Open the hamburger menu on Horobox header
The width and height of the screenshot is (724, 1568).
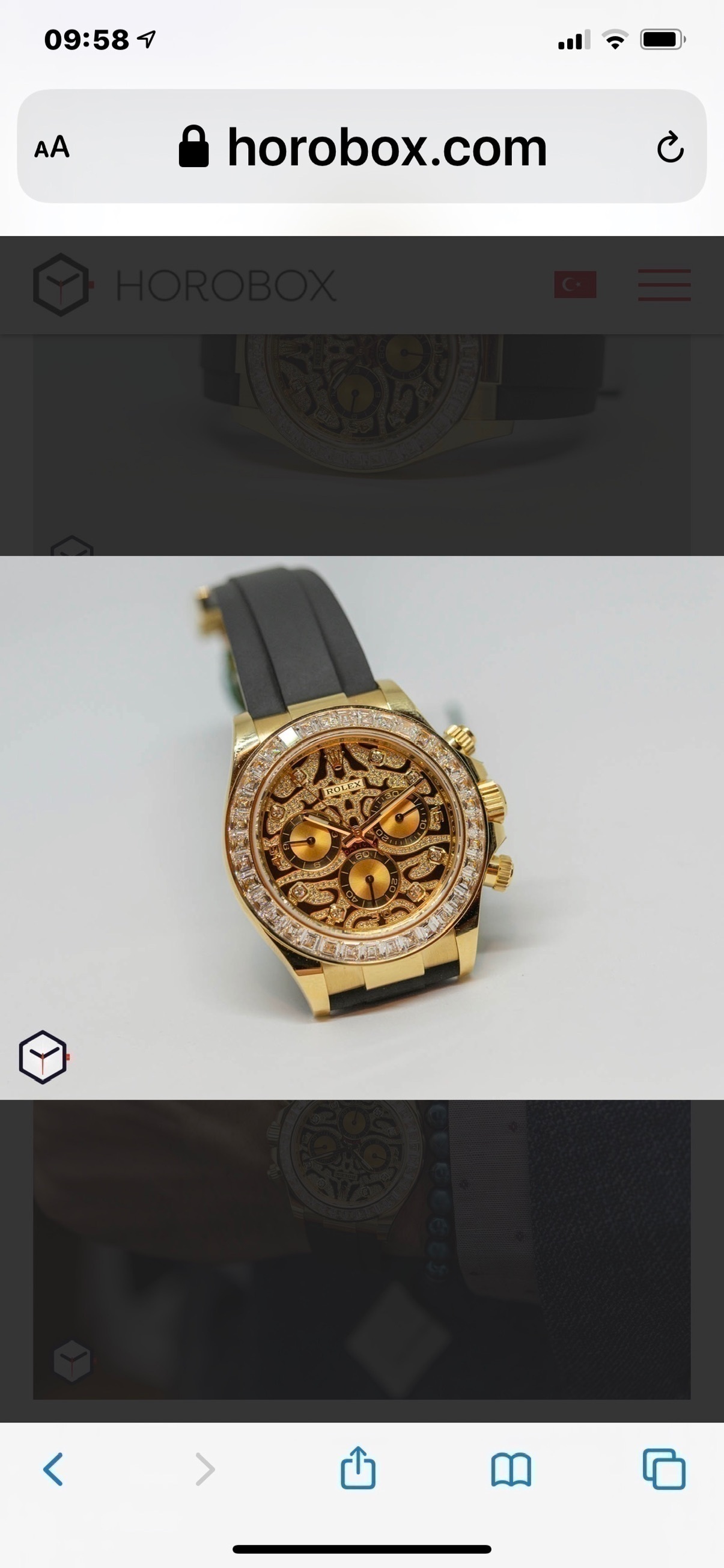point(664,285)
